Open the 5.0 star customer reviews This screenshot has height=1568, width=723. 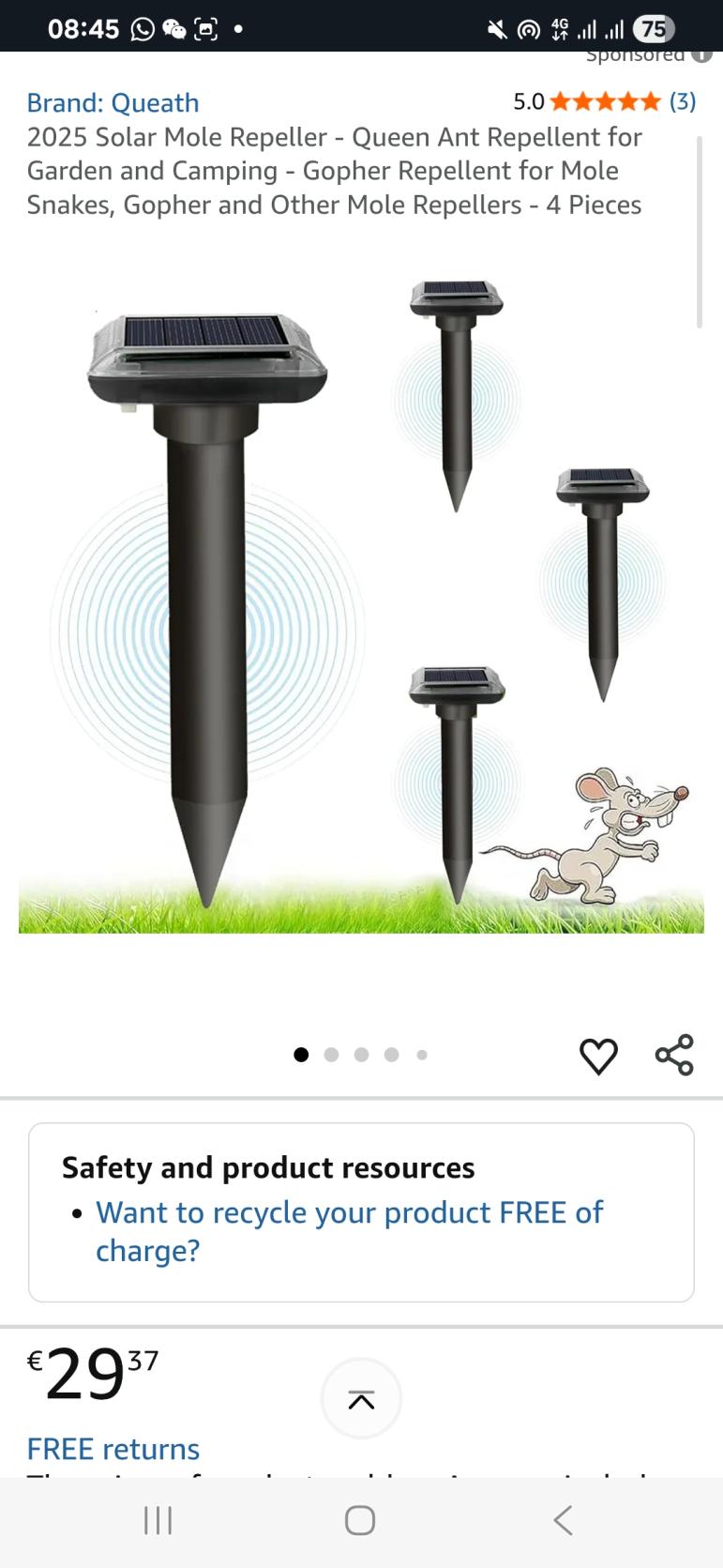[605, 101]
